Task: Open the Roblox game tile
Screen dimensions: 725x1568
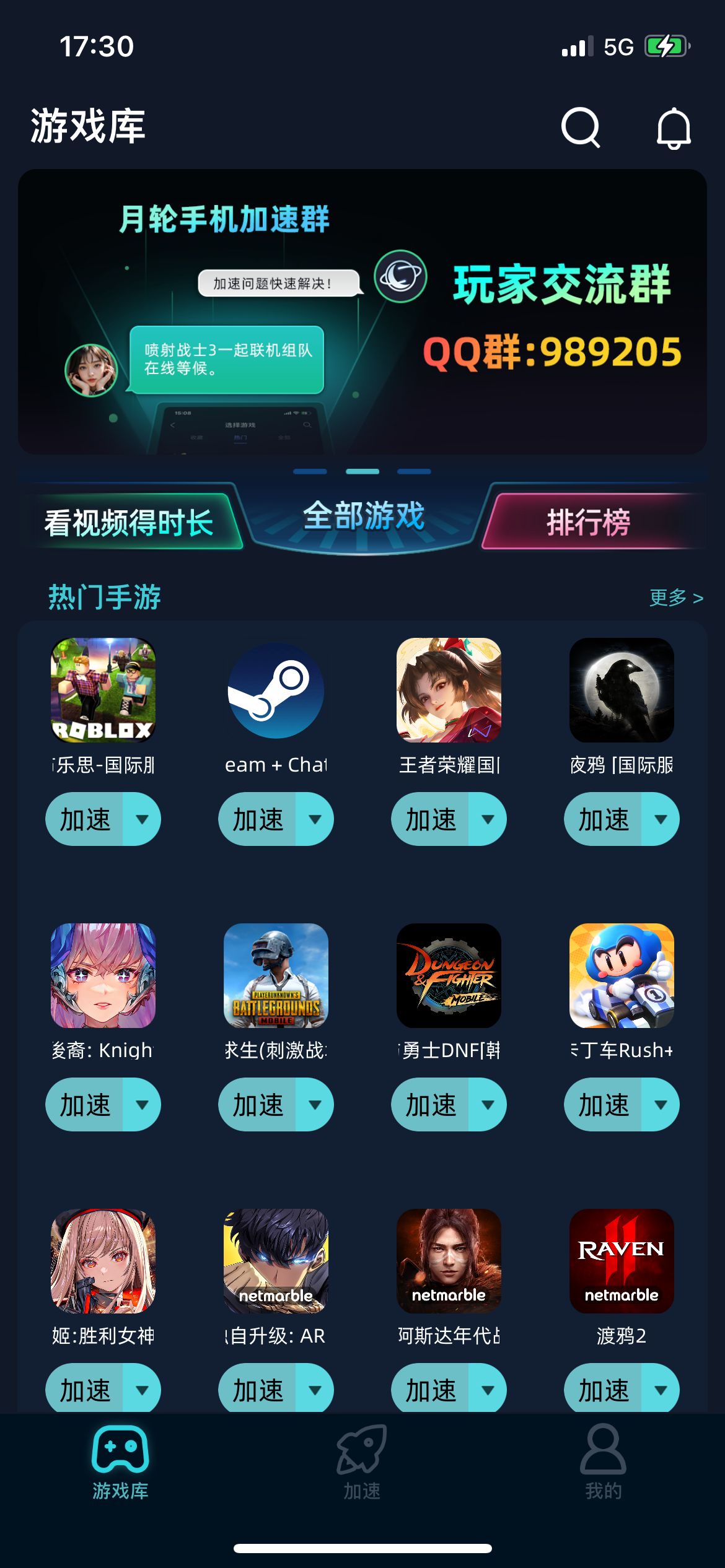Action: pyautogui.click(x=103, y=690)
